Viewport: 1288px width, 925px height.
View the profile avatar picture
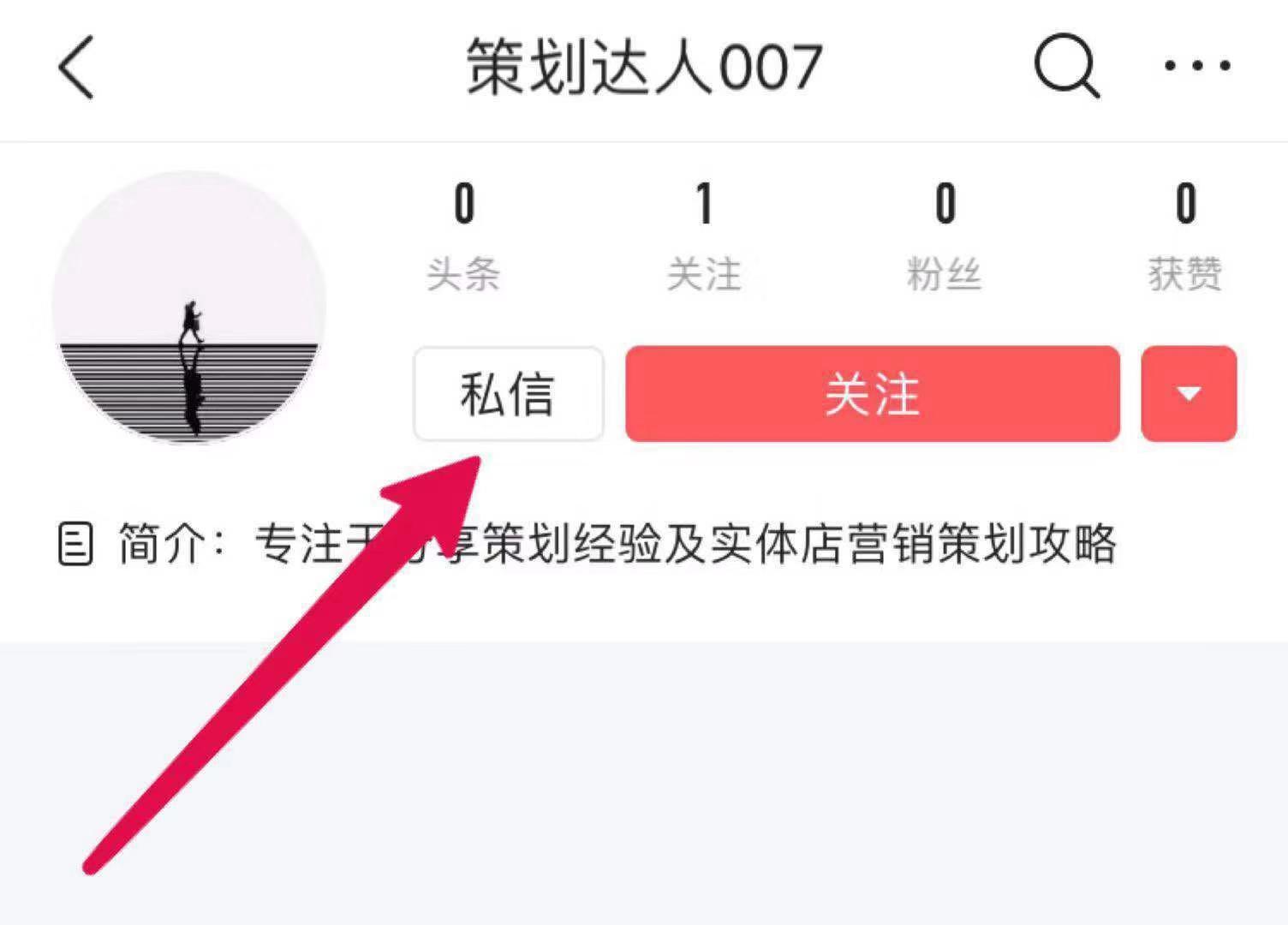tap(188, 307)
